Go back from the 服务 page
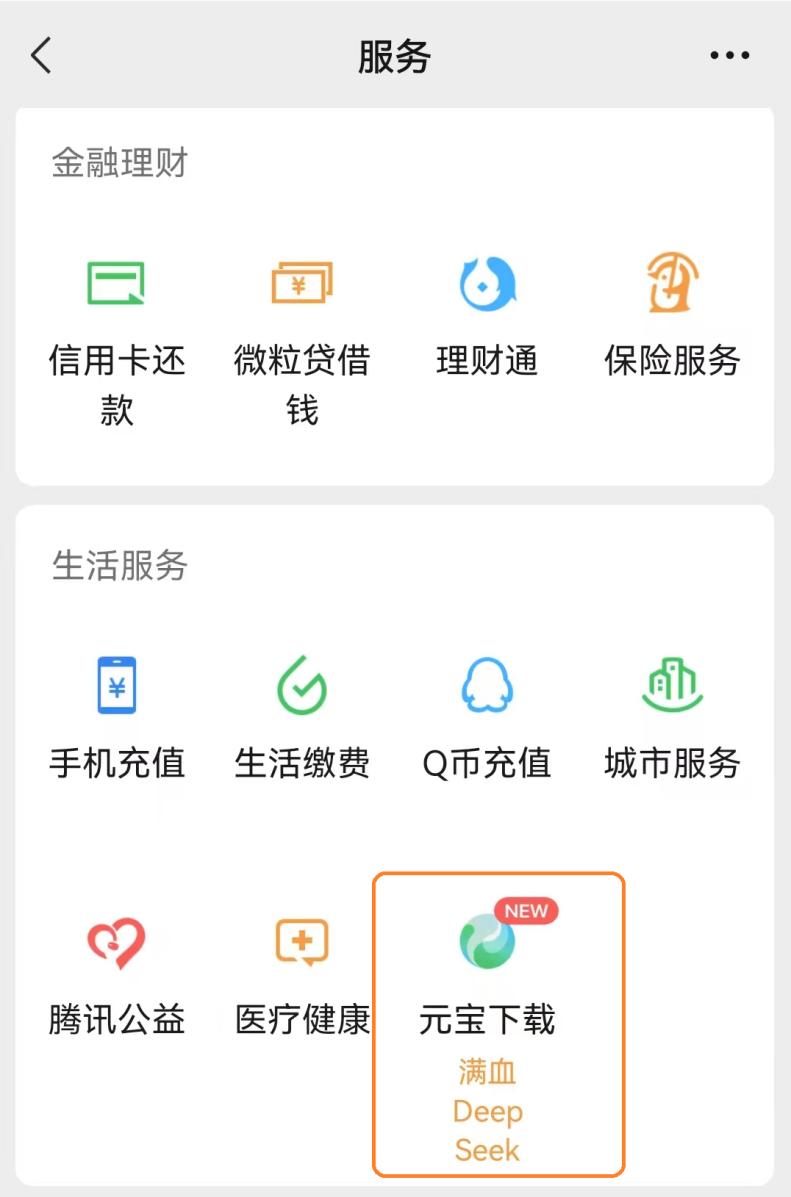 41,57
